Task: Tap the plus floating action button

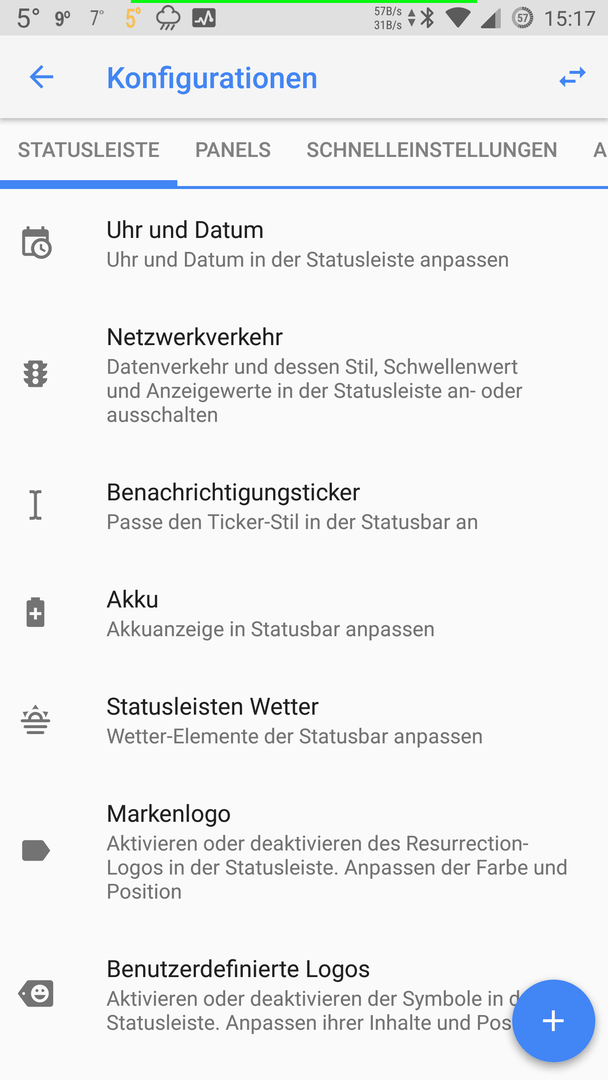Action: point(553,1021)
